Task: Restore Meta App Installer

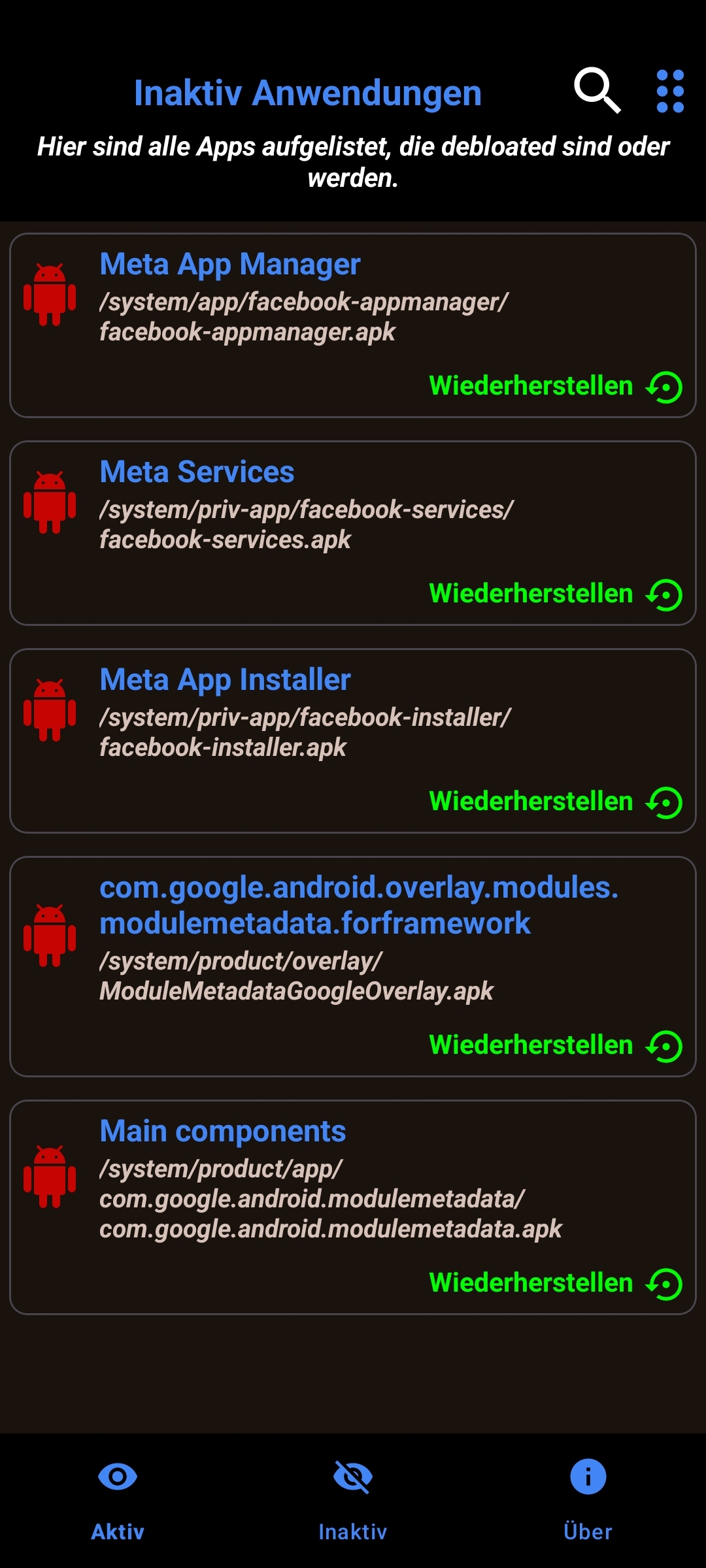Action: point(555,802)
